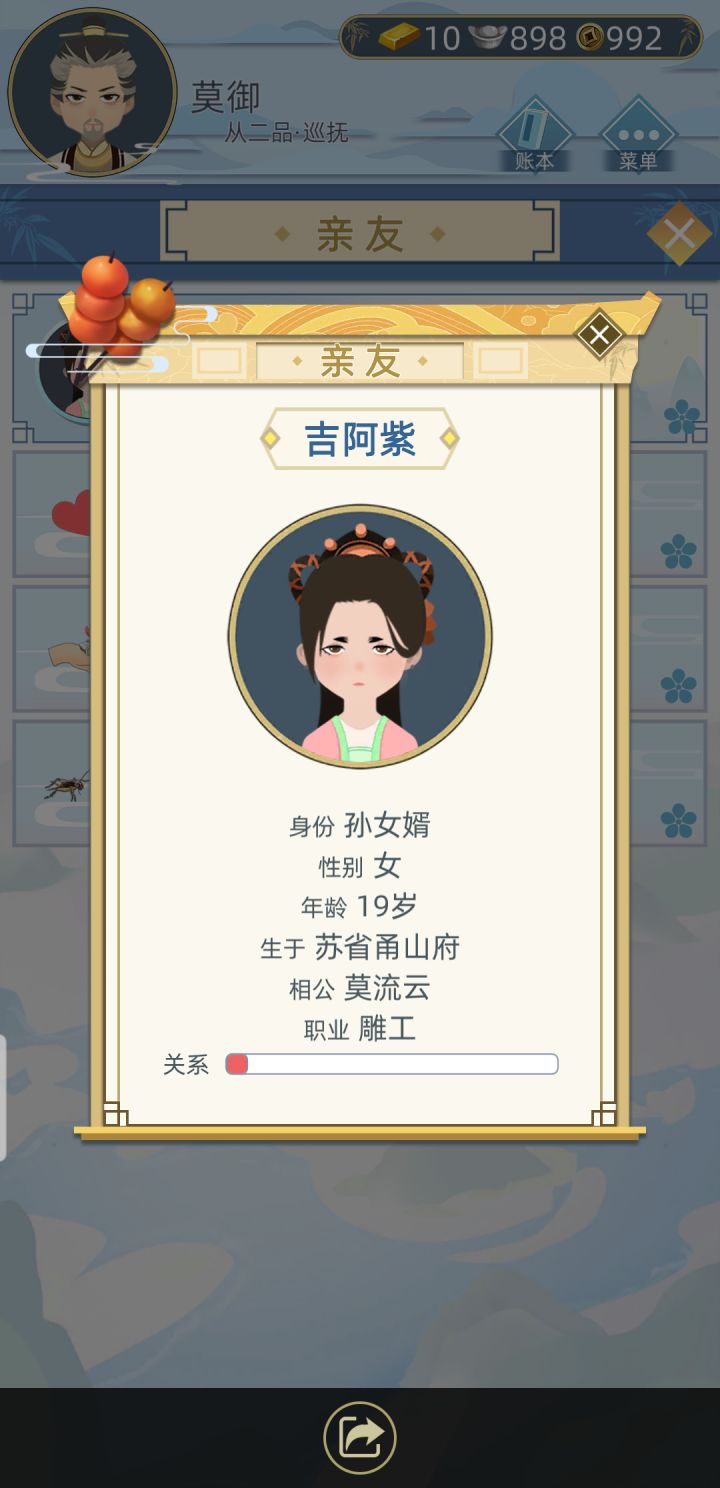This screenshot has height=1488, width=720.
Task: Click the copper coin currency icon
Action: [593, 38]
